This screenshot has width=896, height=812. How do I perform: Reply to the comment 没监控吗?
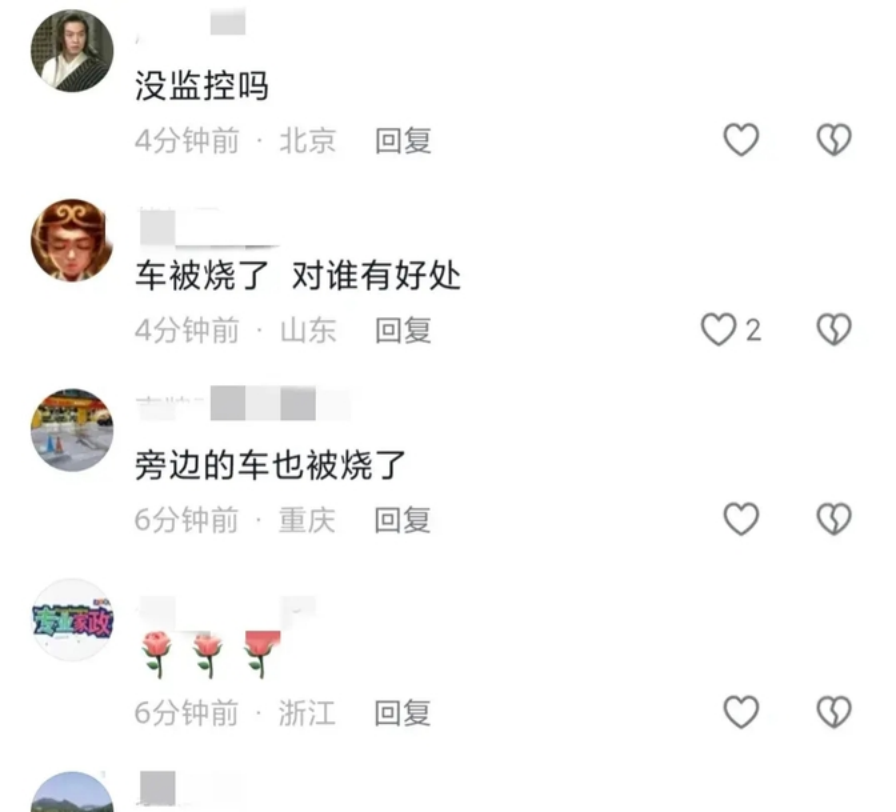click(403, 141)
